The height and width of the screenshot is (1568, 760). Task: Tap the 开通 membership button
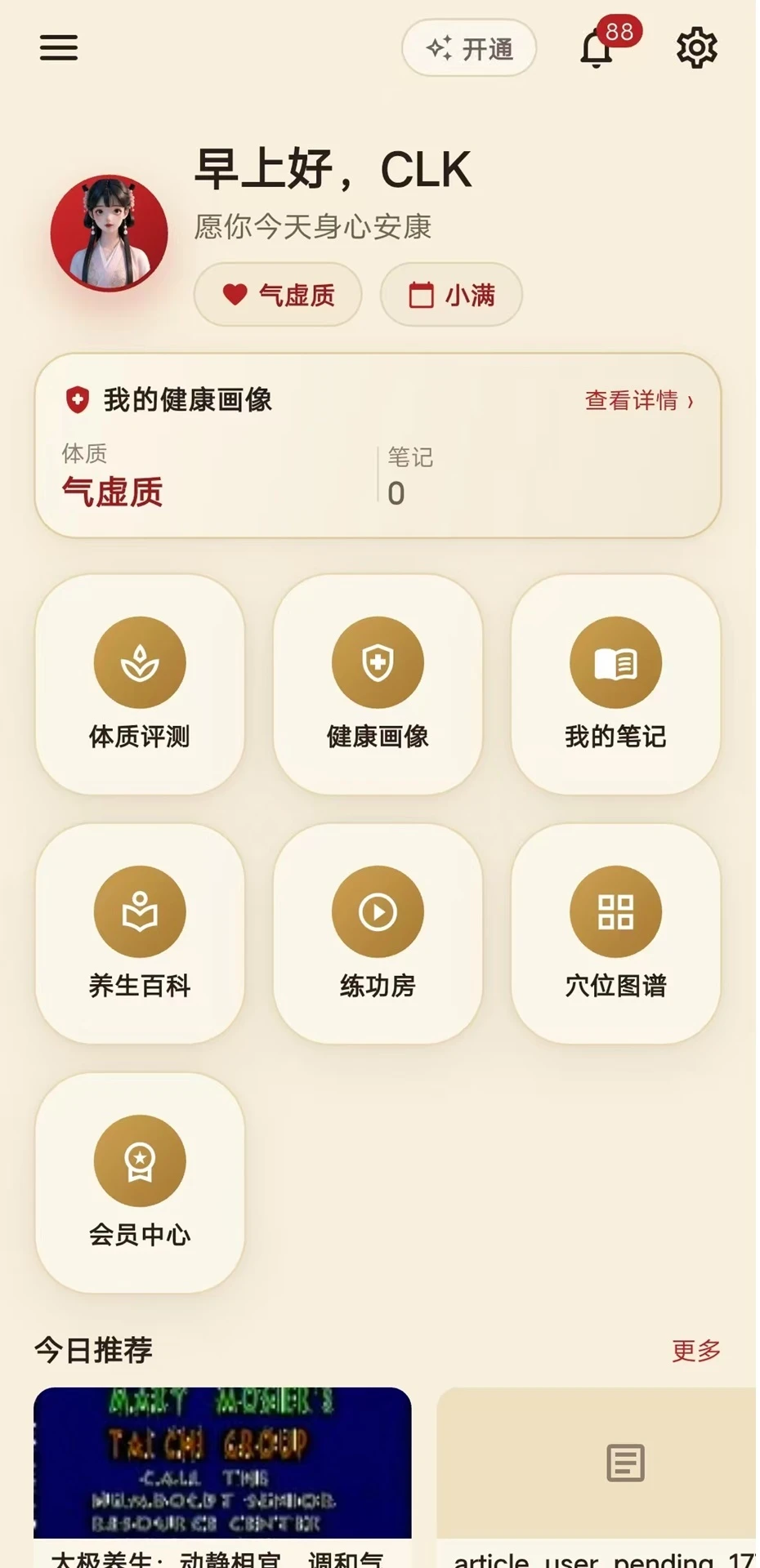tap(469, 48)
